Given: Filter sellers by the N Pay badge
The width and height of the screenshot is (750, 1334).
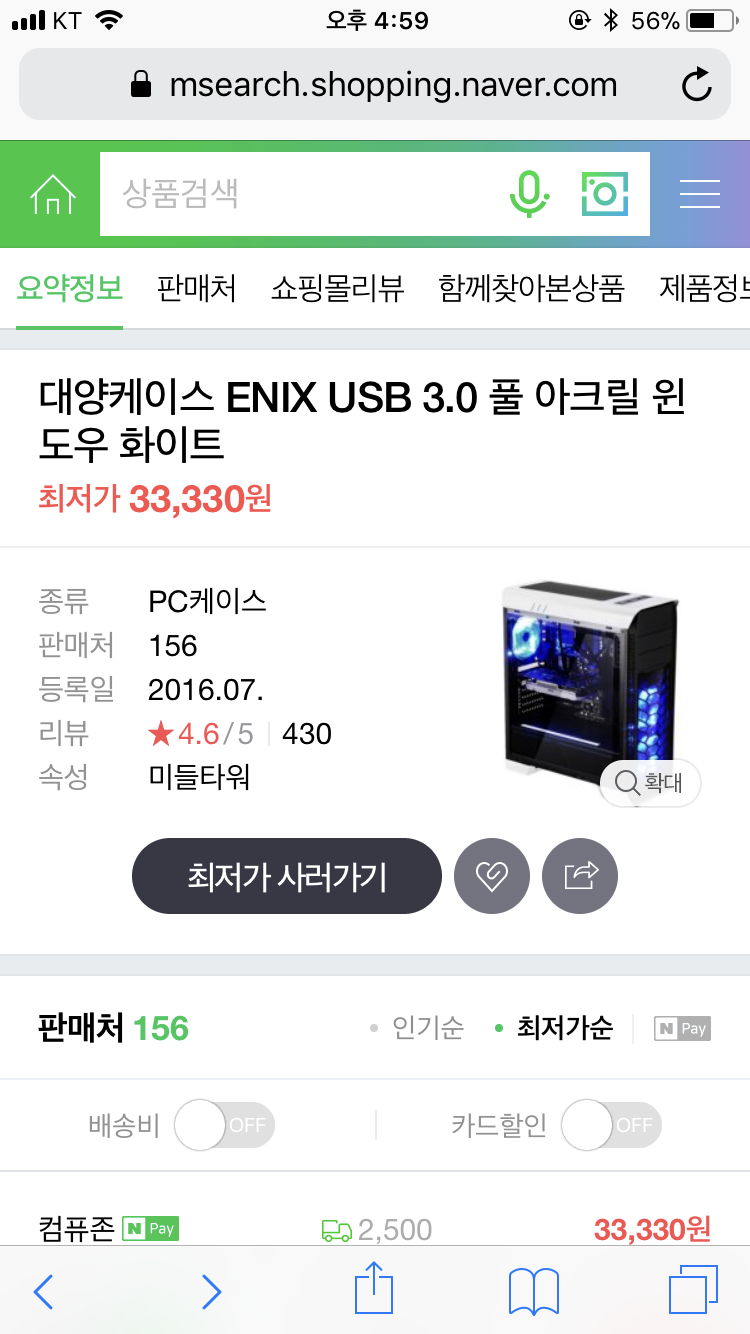Looking at the screenshot, I should tap(682, 1028).
